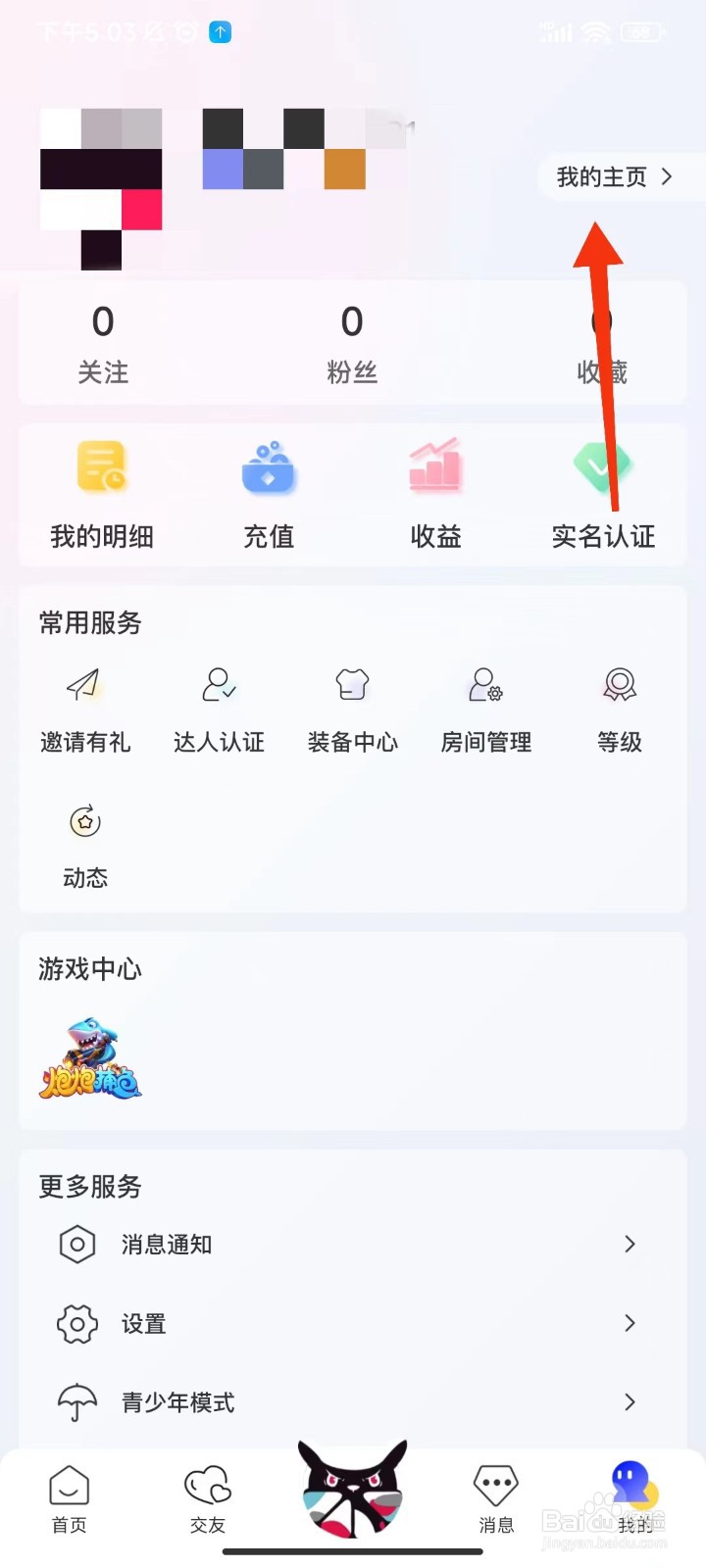Check the 等级 level badge icon

[x=618, y=706]
